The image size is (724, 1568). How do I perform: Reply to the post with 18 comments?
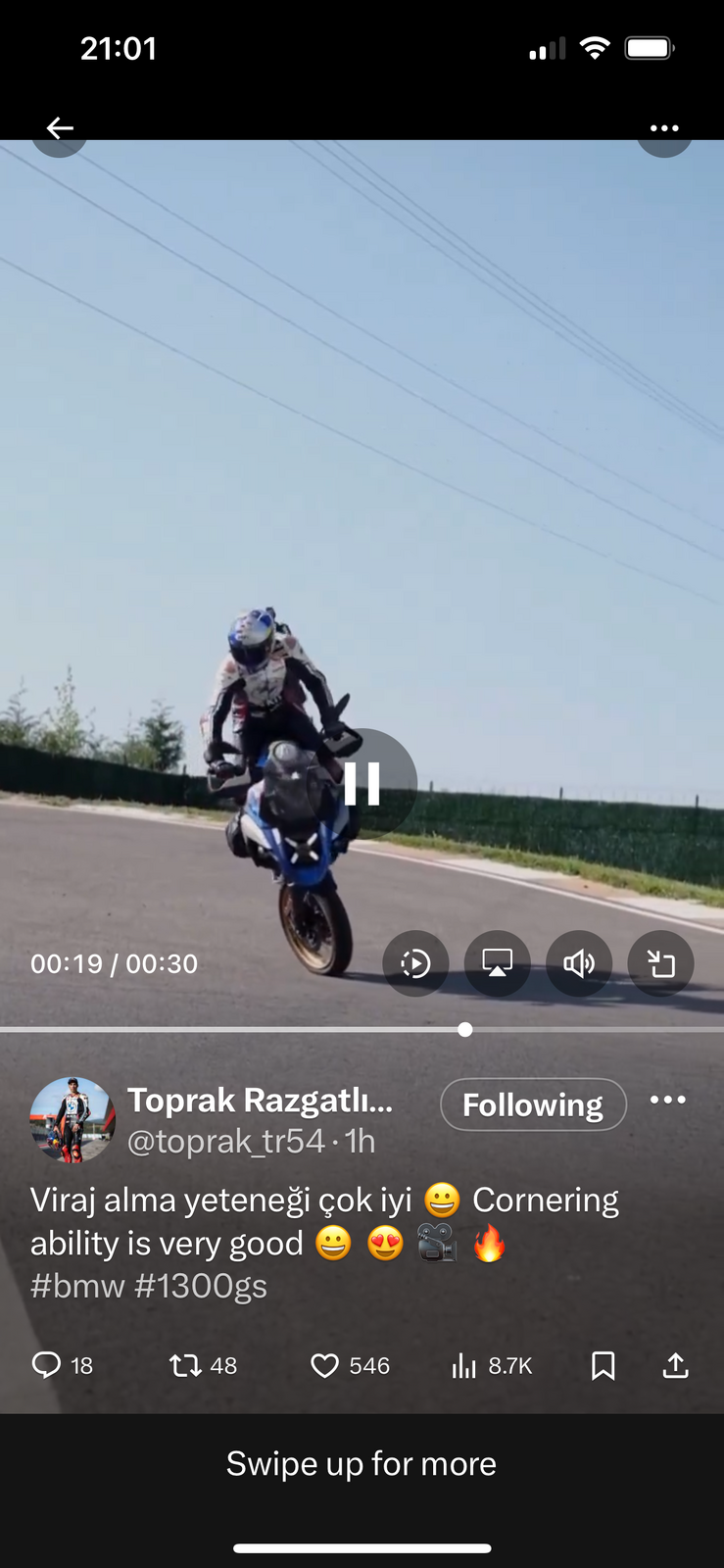pyautogui.click(x=47, y=1365)
